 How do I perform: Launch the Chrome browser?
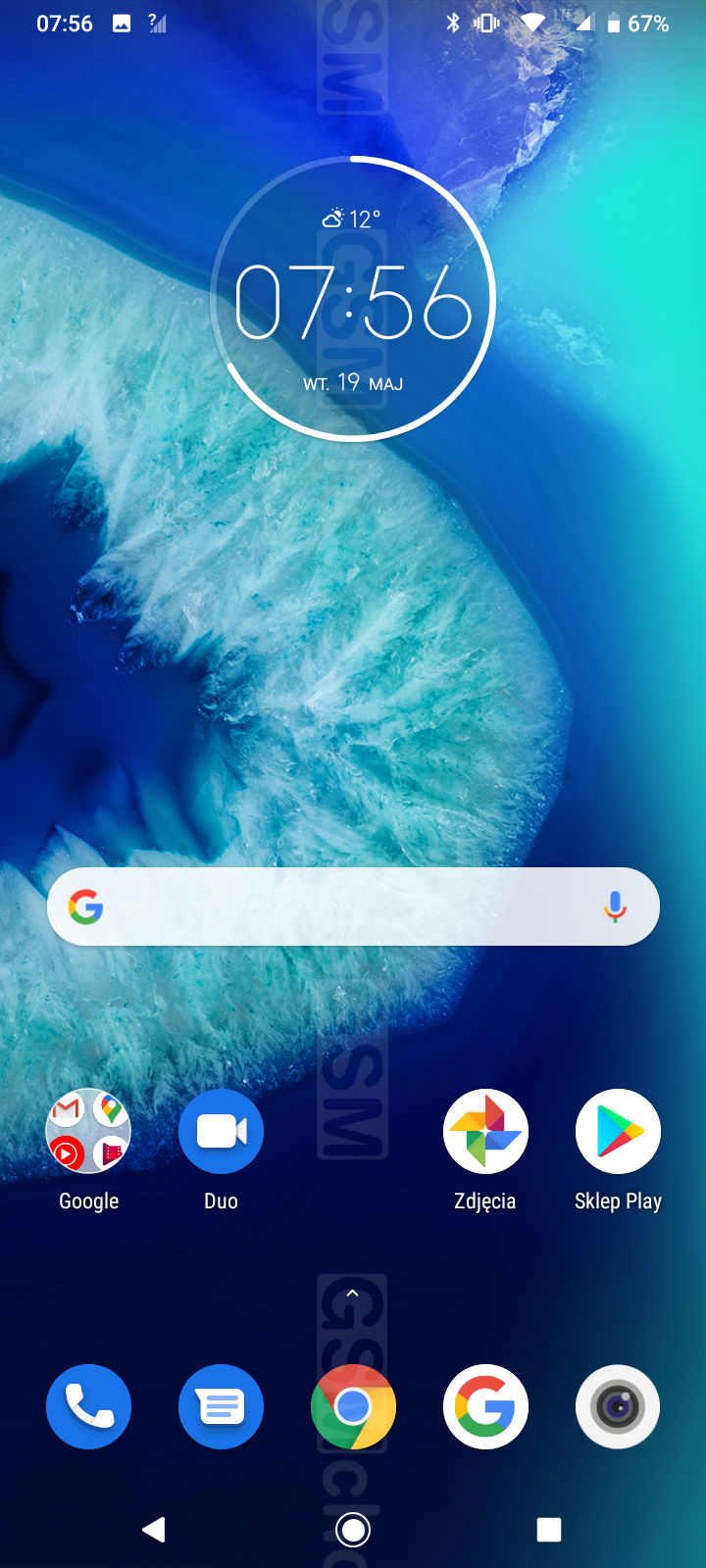click(353, 1406)
